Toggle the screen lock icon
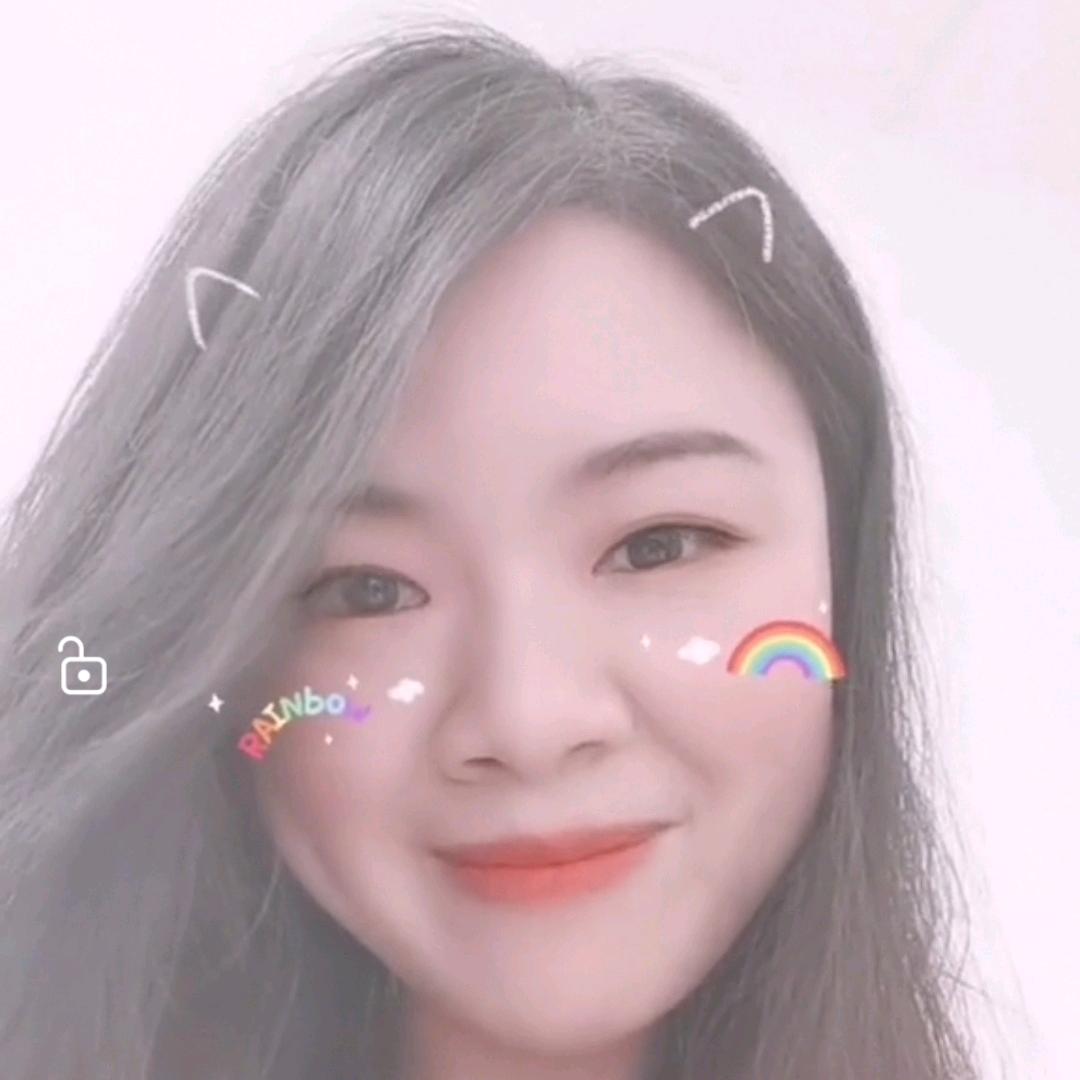 [x=82, y=667]
